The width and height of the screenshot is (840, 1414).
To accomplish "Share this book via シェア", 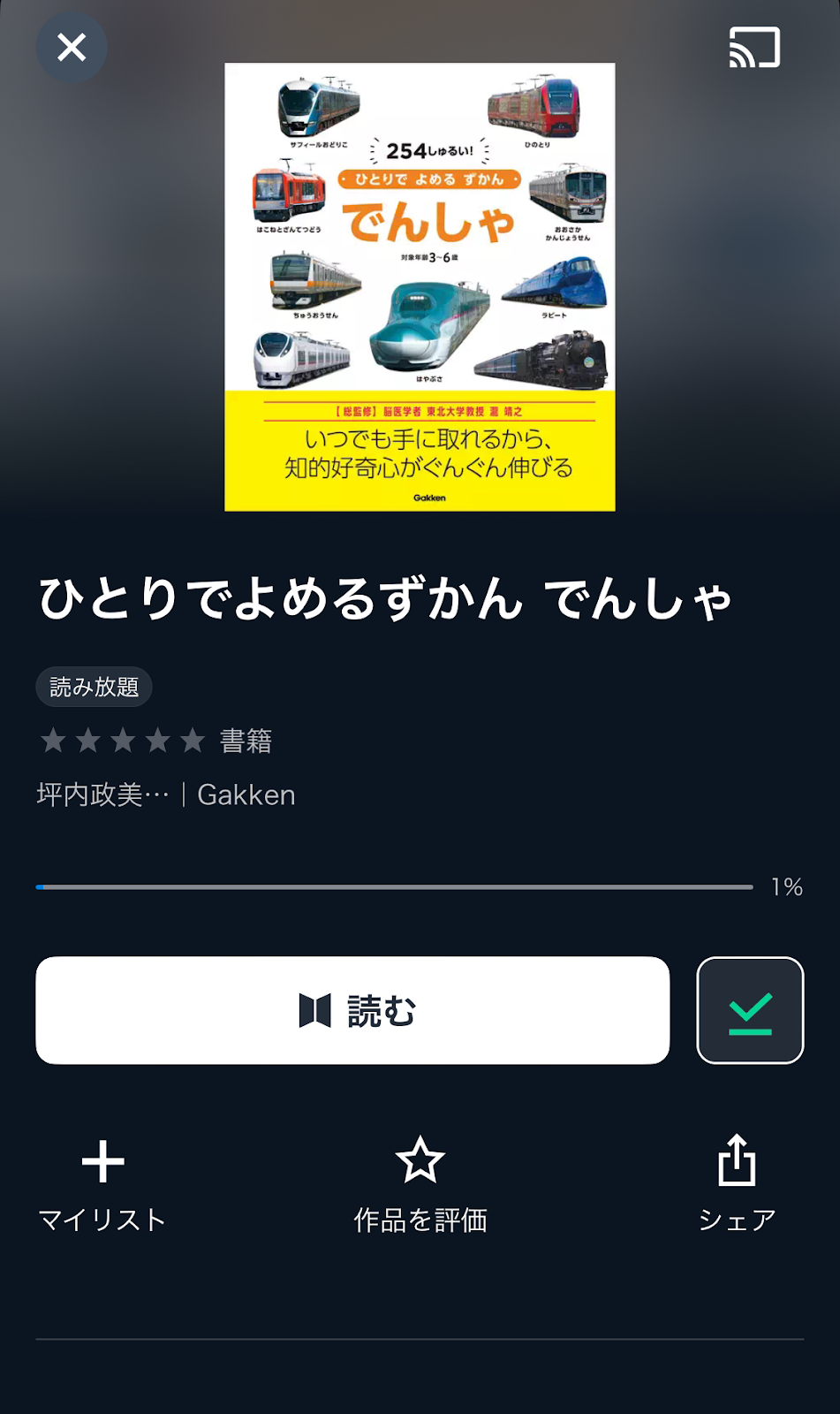I will [x=737, y=1184].
